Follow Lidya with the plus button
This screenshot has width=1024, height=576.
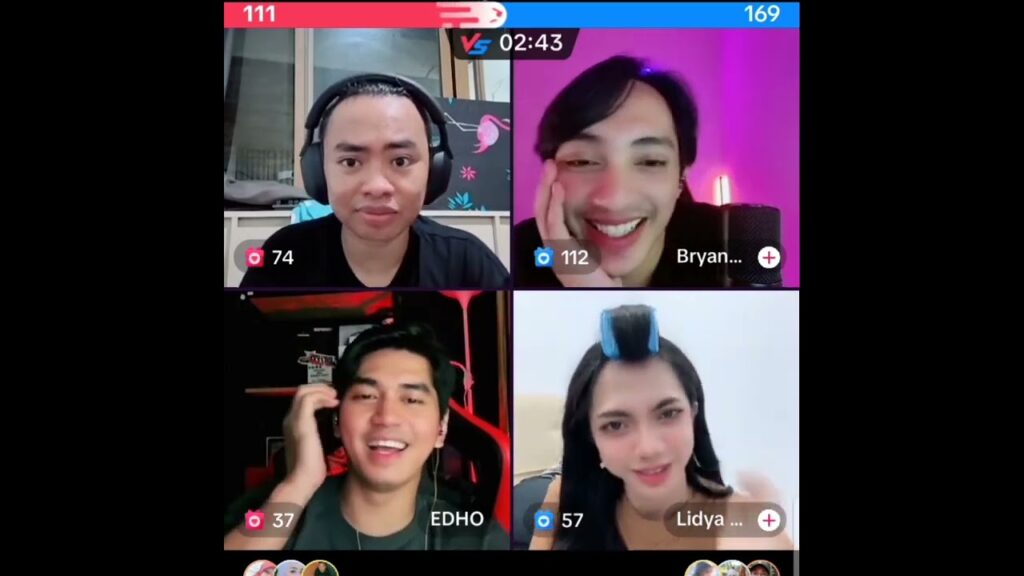tap(768, 520)
